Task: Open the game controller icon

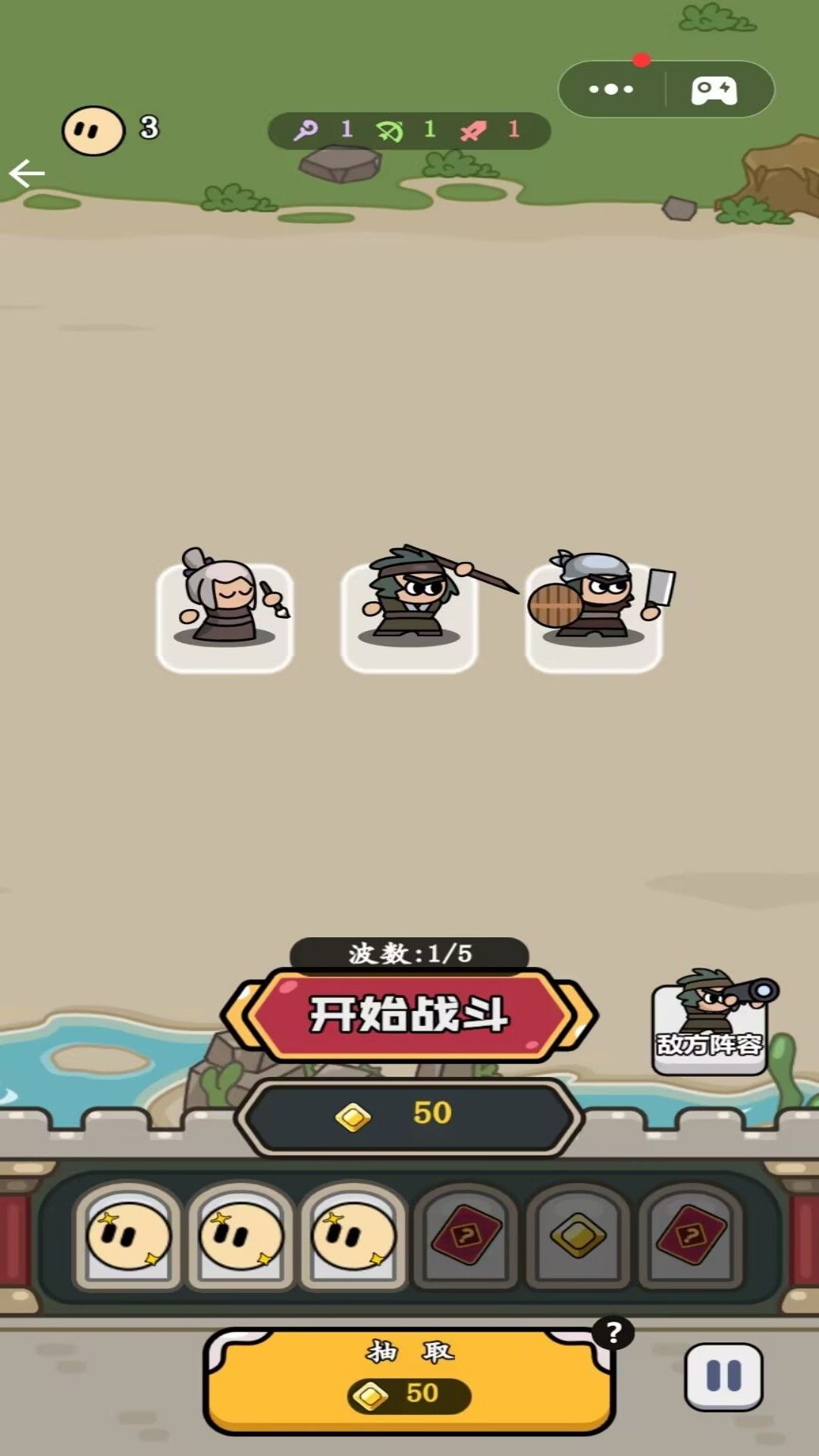Action: pyautogui.click(x=714, y=90)
